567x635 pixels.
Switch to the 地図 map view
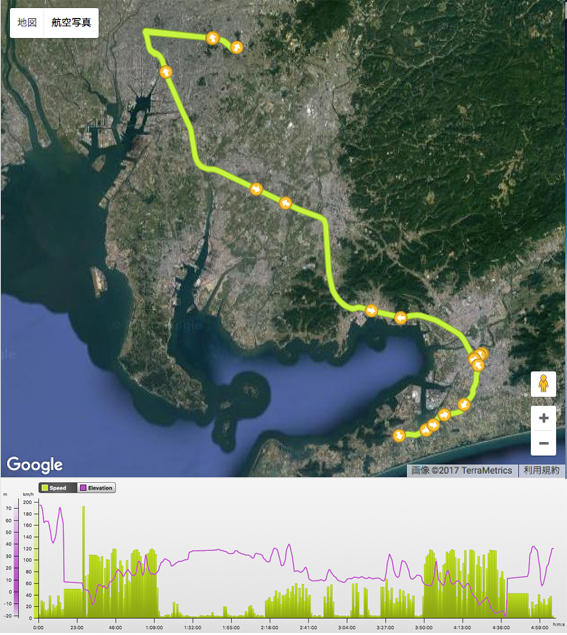point(27,23)
